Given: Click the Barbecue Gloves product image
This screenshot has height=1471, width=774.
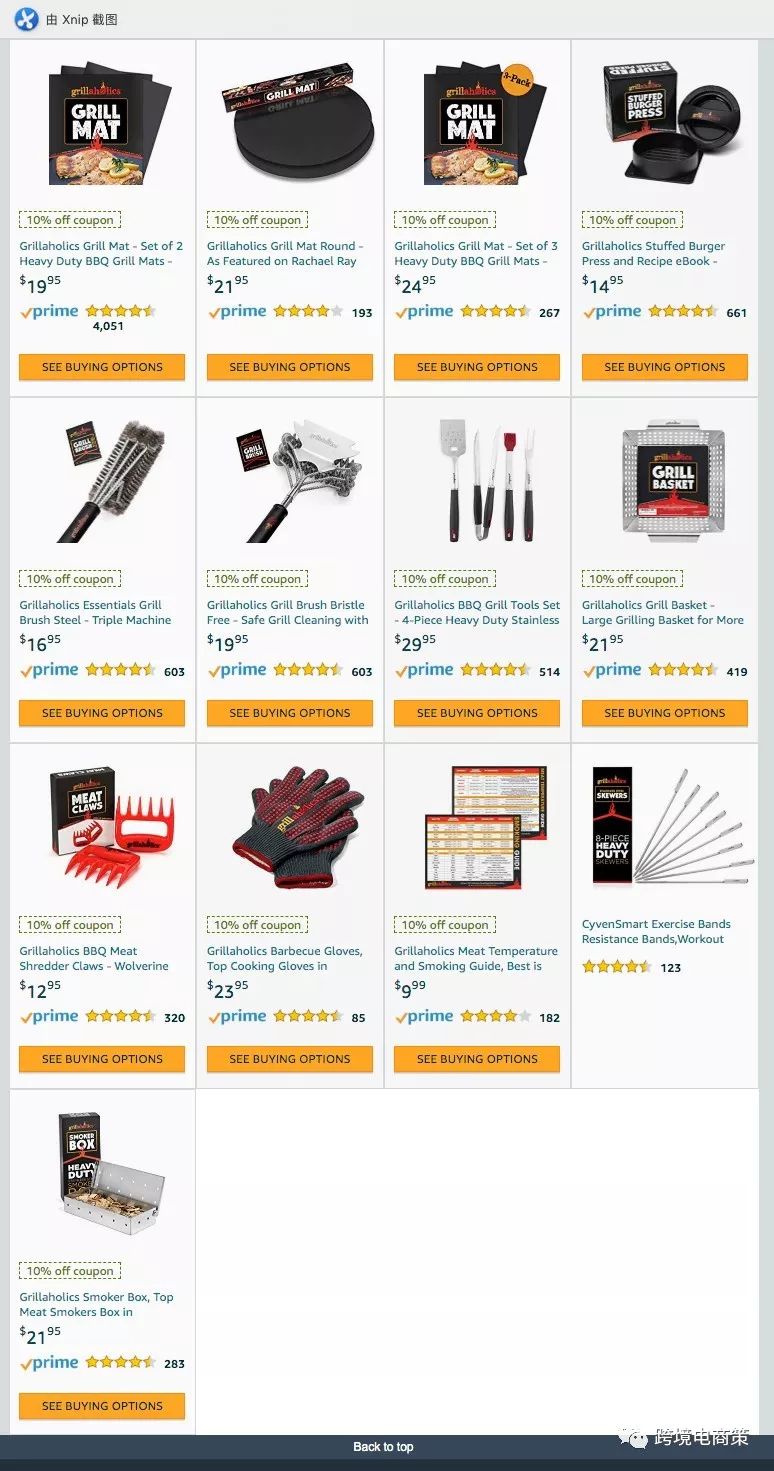Looking at the screenshot, I should click(x=289, y=827).
